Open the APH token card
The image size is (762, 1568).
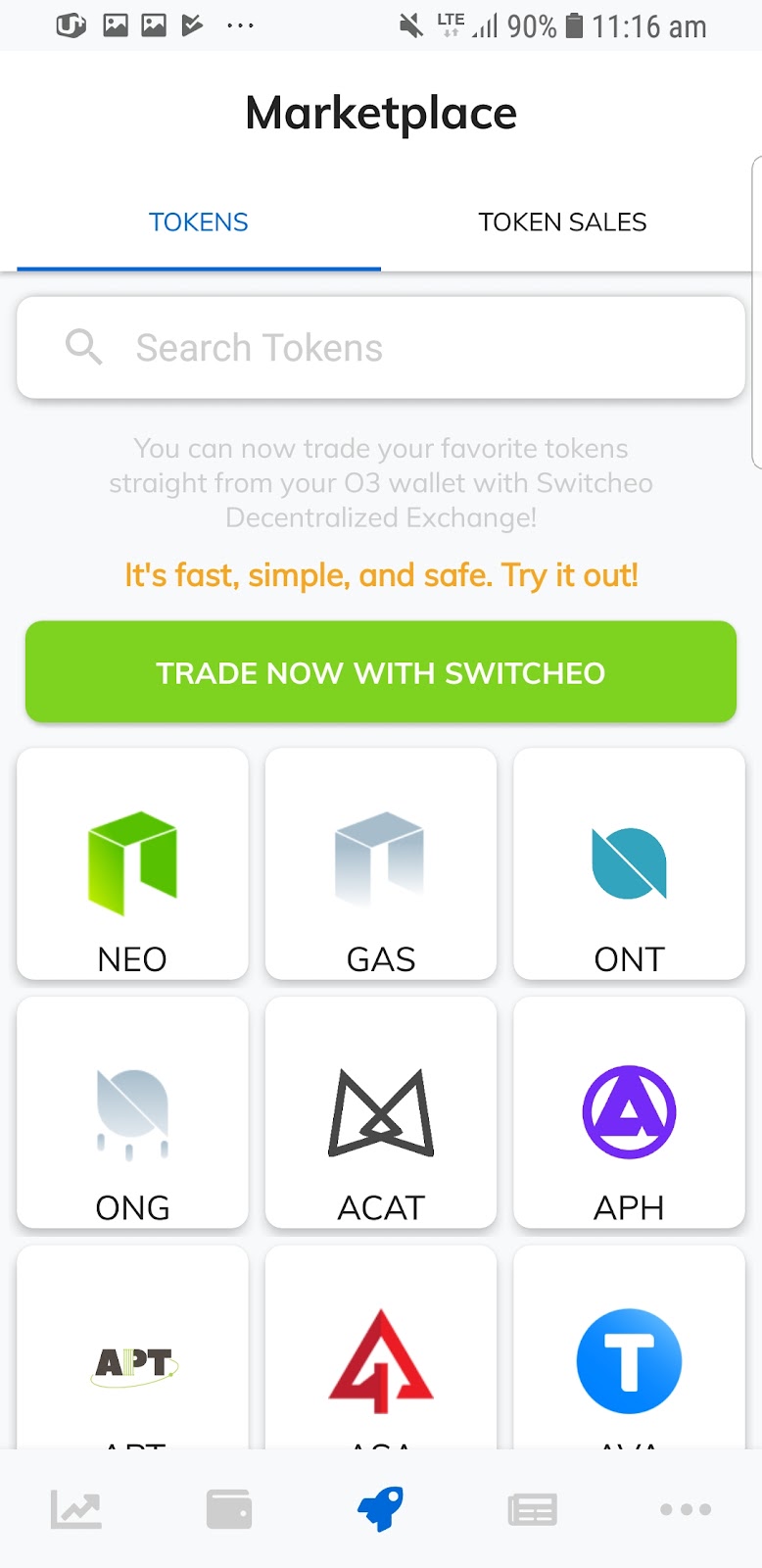pos(629,1113)
